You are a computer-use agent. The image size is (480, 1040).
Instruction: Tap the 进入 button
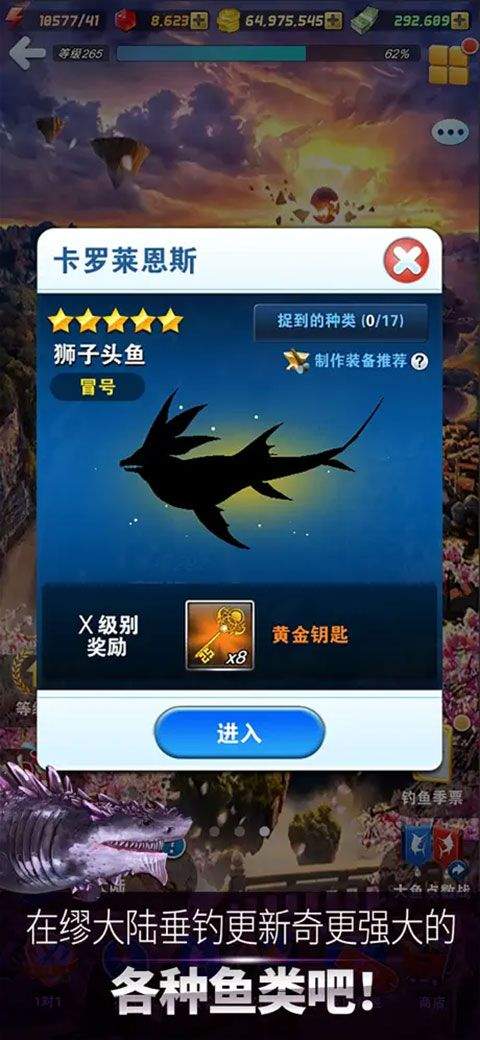(239, 732)
